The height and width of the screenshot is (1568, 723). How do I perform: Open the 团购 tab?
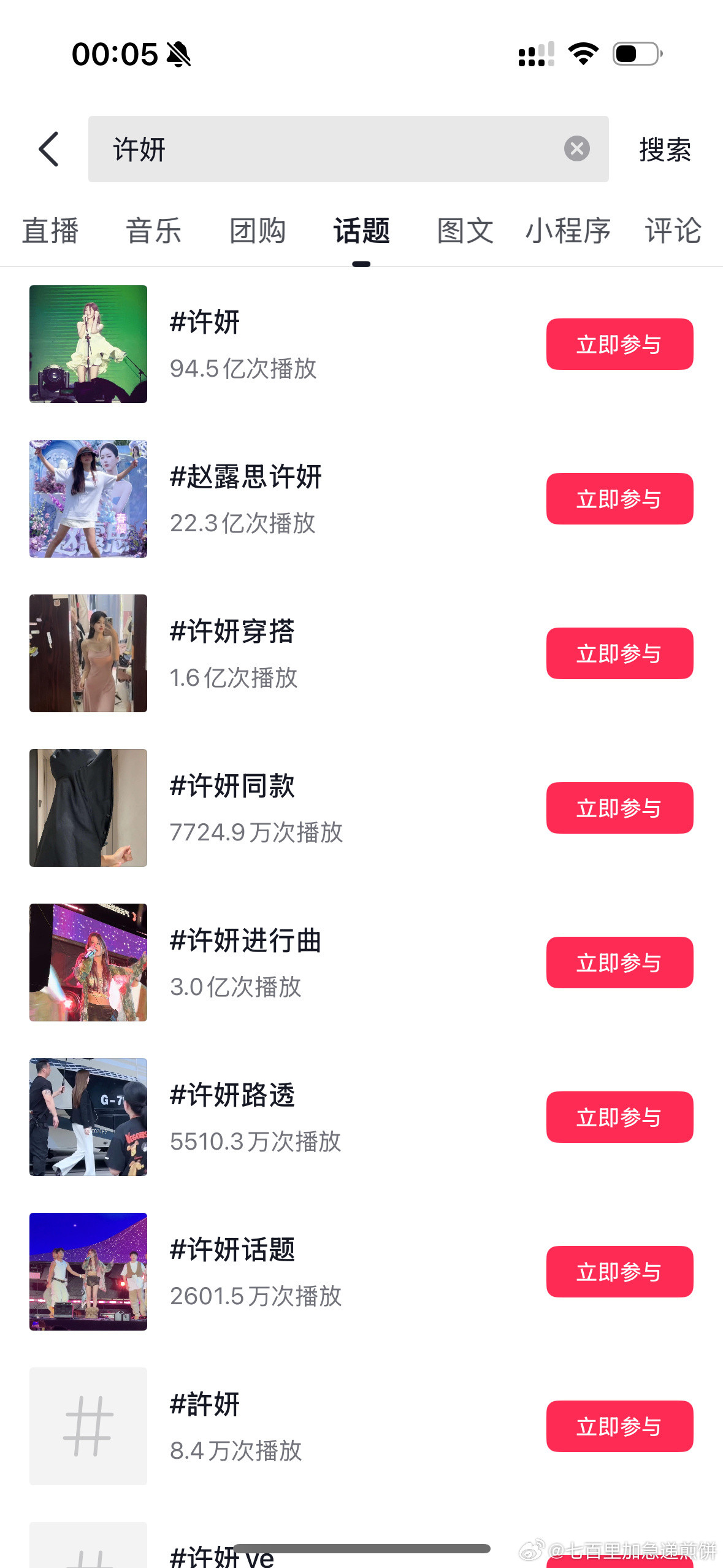click(x=258, y=231)
